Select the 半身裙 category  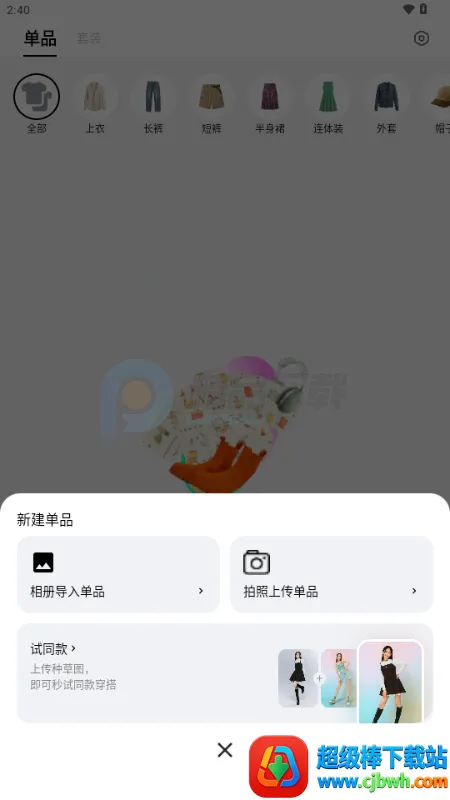[270, 104]
